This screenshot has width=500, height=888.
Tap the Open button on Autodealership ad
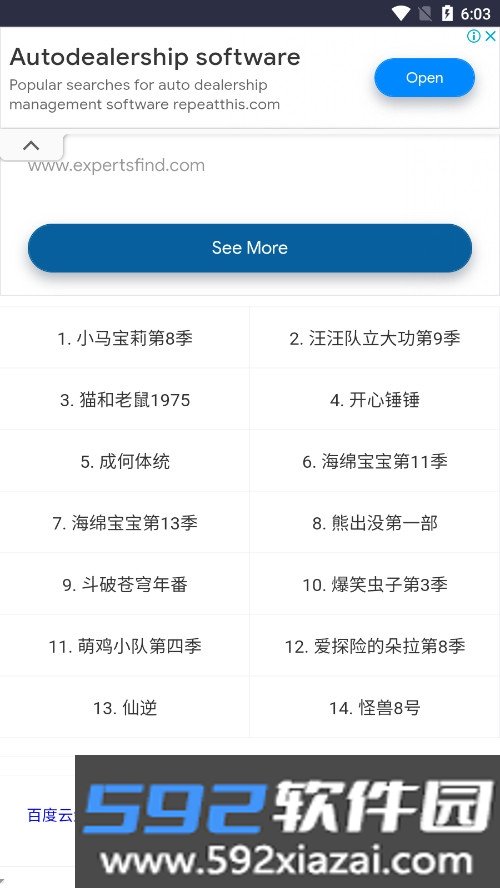click(x=424, y=78)
